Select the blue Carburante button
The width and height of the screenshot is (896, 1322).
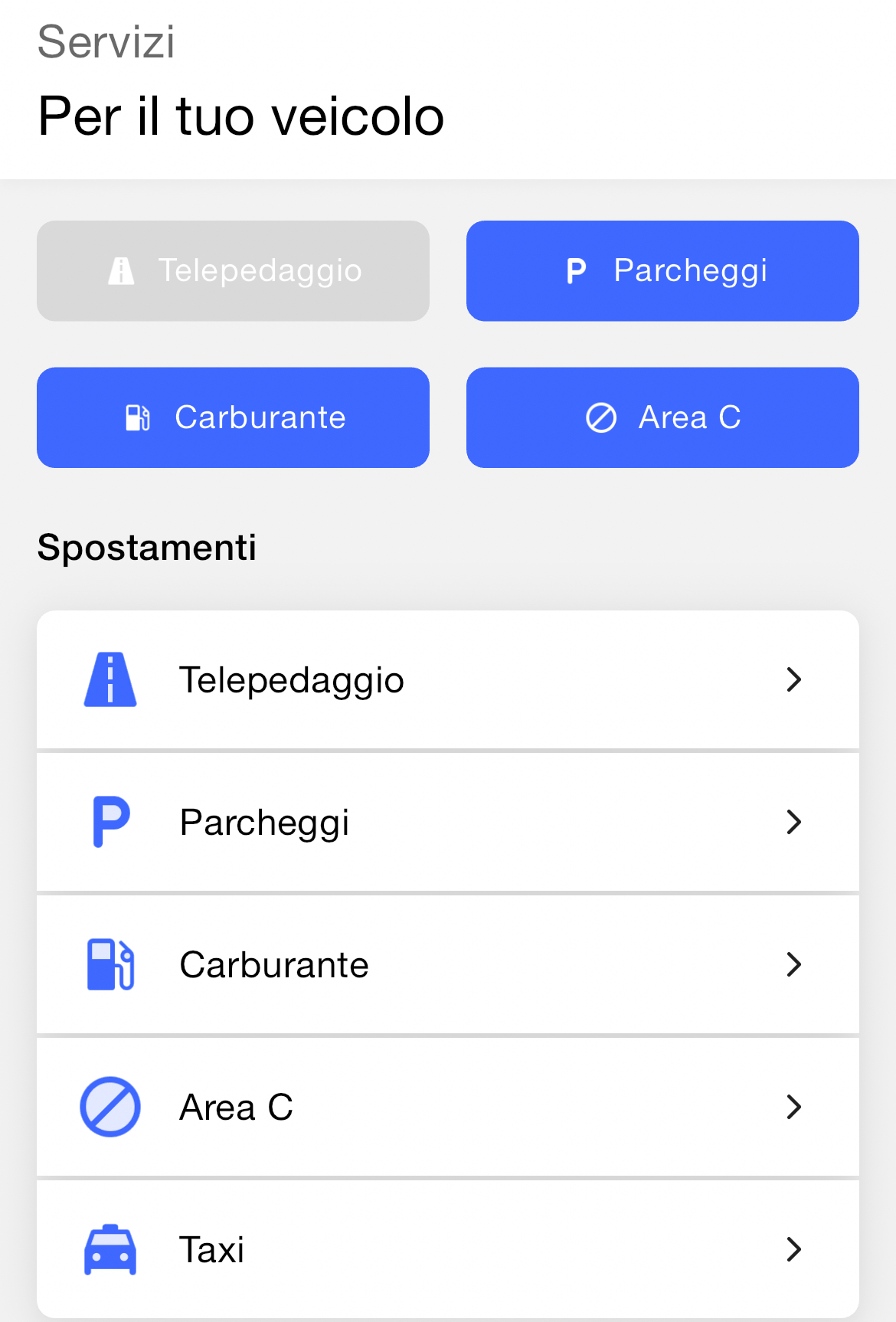233,417
